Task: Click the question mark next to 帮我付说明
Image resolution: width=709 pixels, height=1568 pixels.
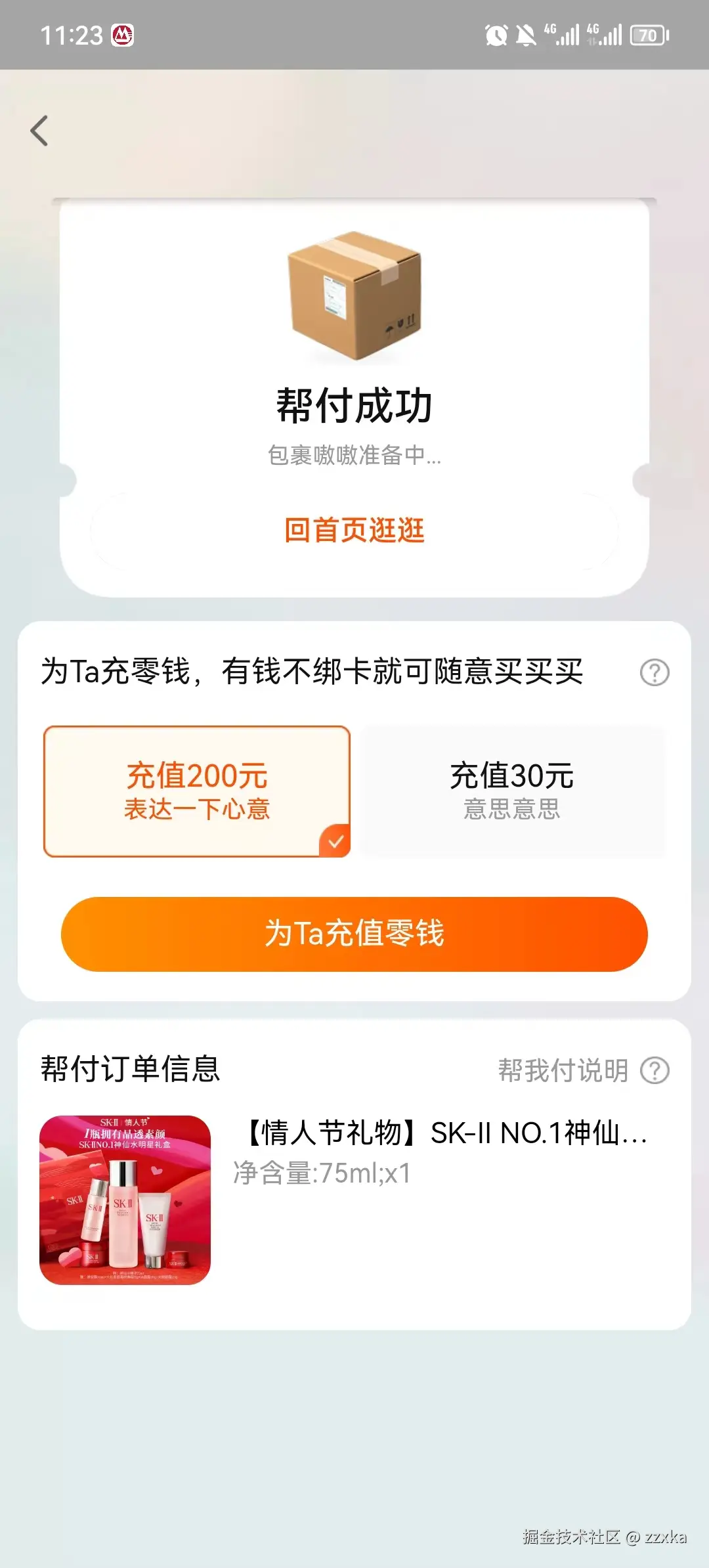Action: point(655,1069)
